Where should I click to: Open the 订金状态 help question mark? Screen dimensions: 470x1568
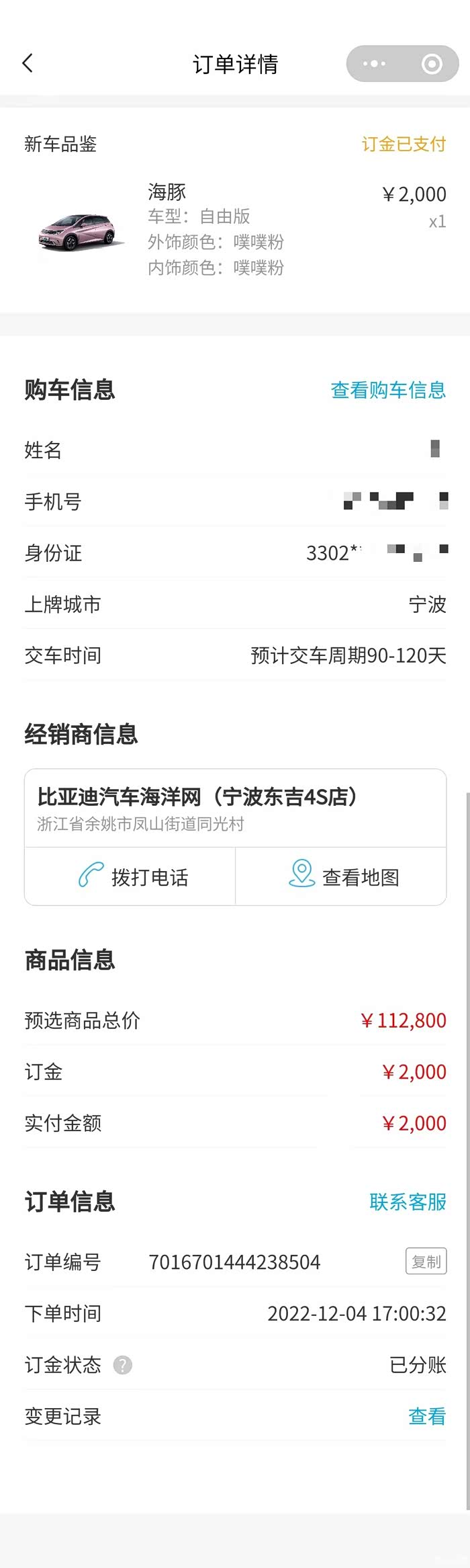[123, 1365]
